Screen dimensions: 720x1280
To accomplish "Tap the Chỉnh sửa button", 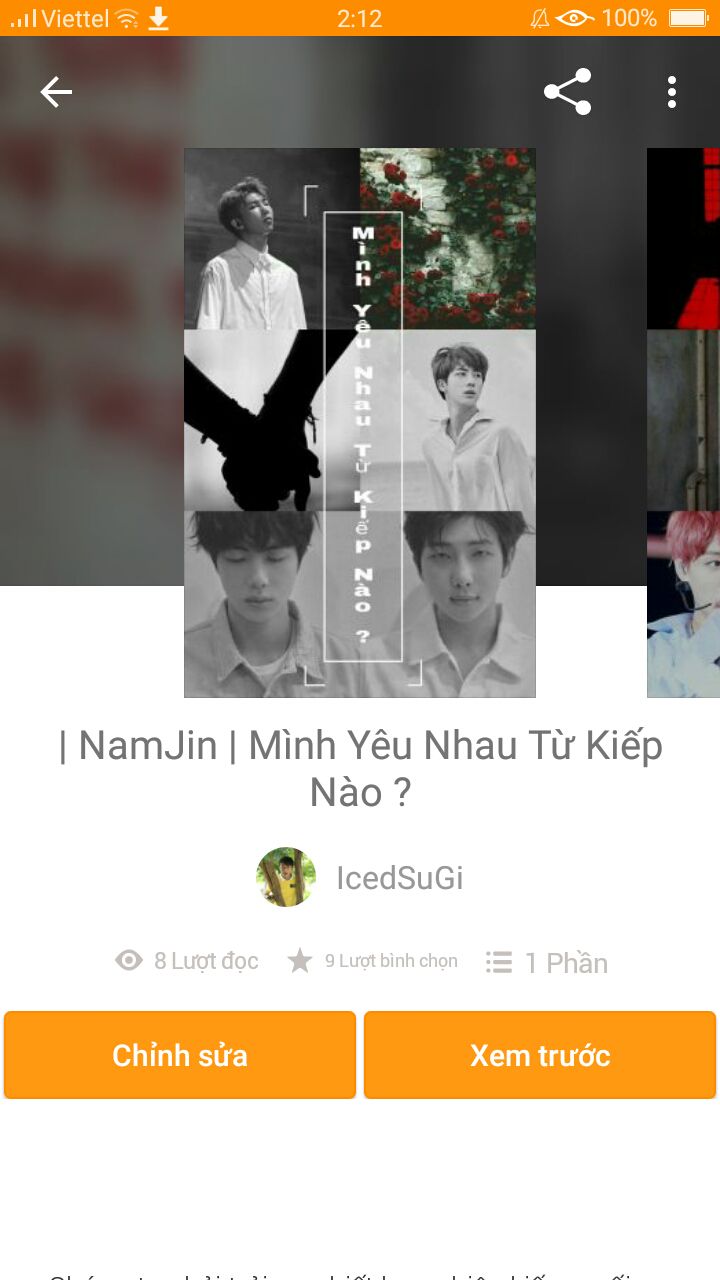I will click(180, 1055).
